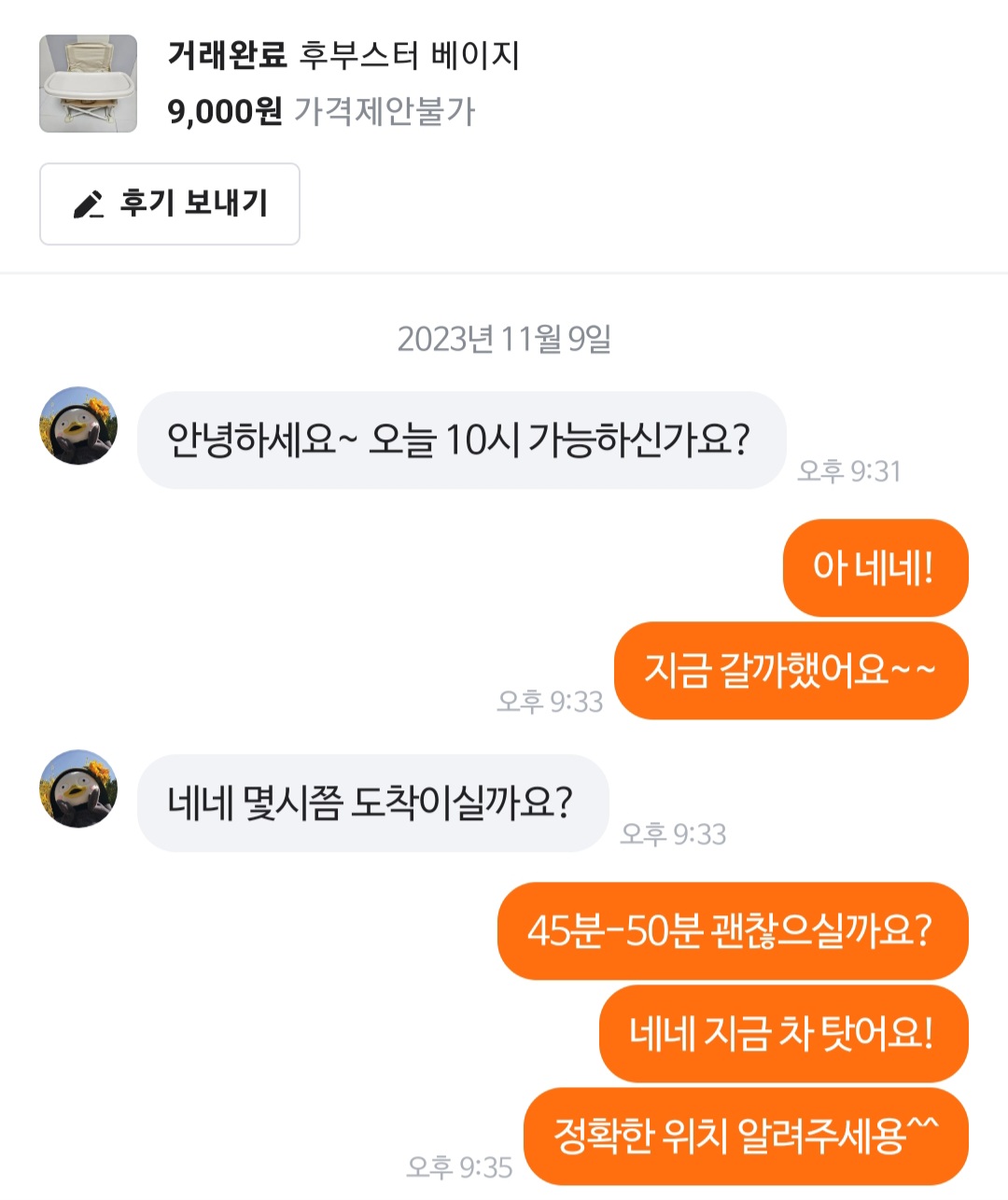Open sender's avatar beside 몇시쯤 도착이실까요 message
The image size is (1008, 1200).
coord(78,788)
